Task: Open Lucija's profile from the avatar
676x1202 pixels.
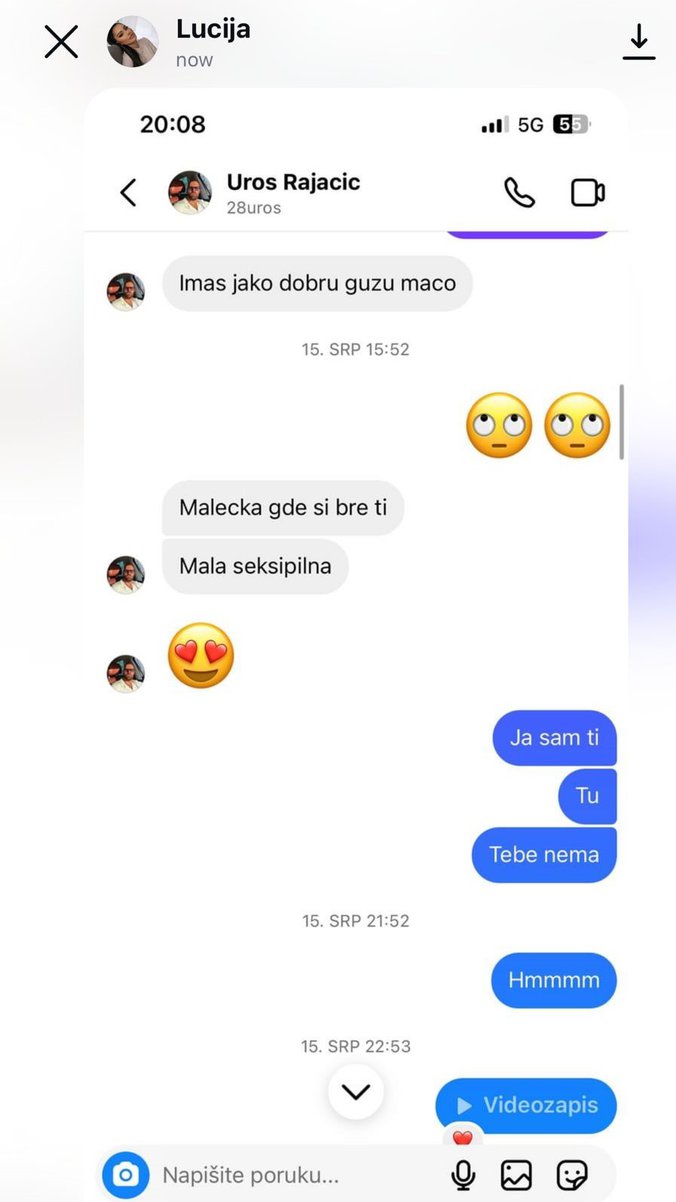Action: click(132, 42)
